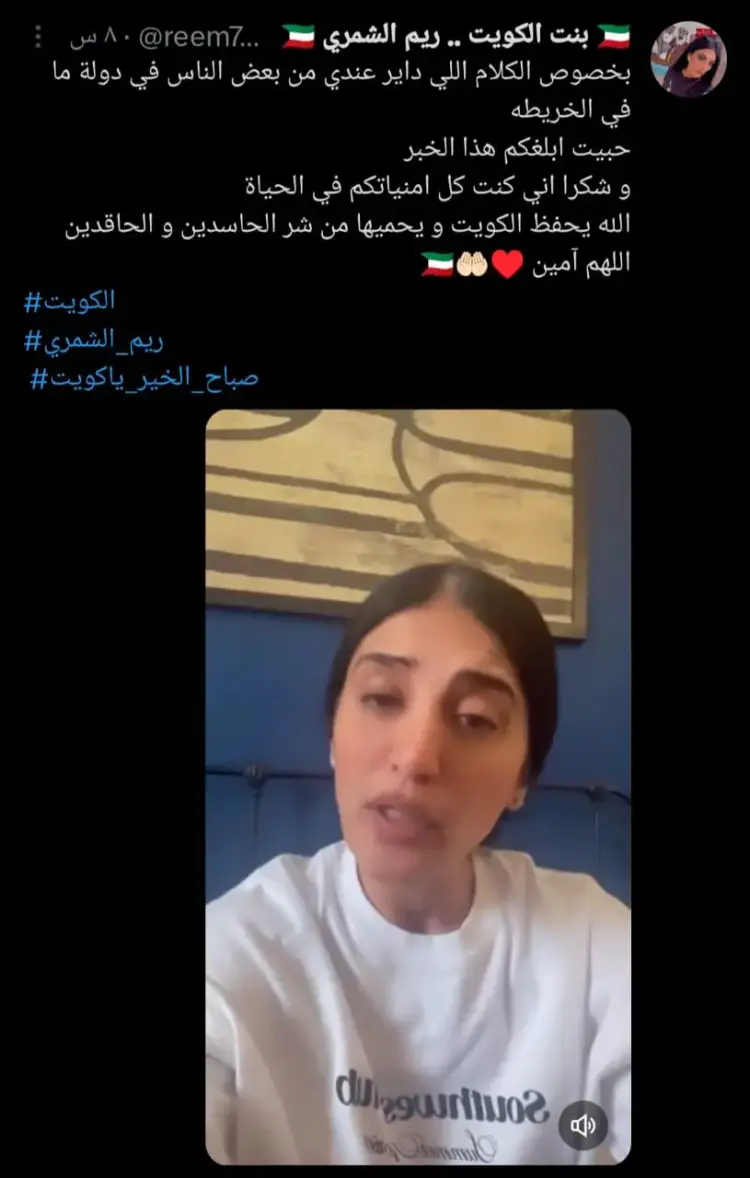Open the #ريم_الشمري hashtag
The image size is (750, 1178).
pyautogui.click(x=94, y=339)
